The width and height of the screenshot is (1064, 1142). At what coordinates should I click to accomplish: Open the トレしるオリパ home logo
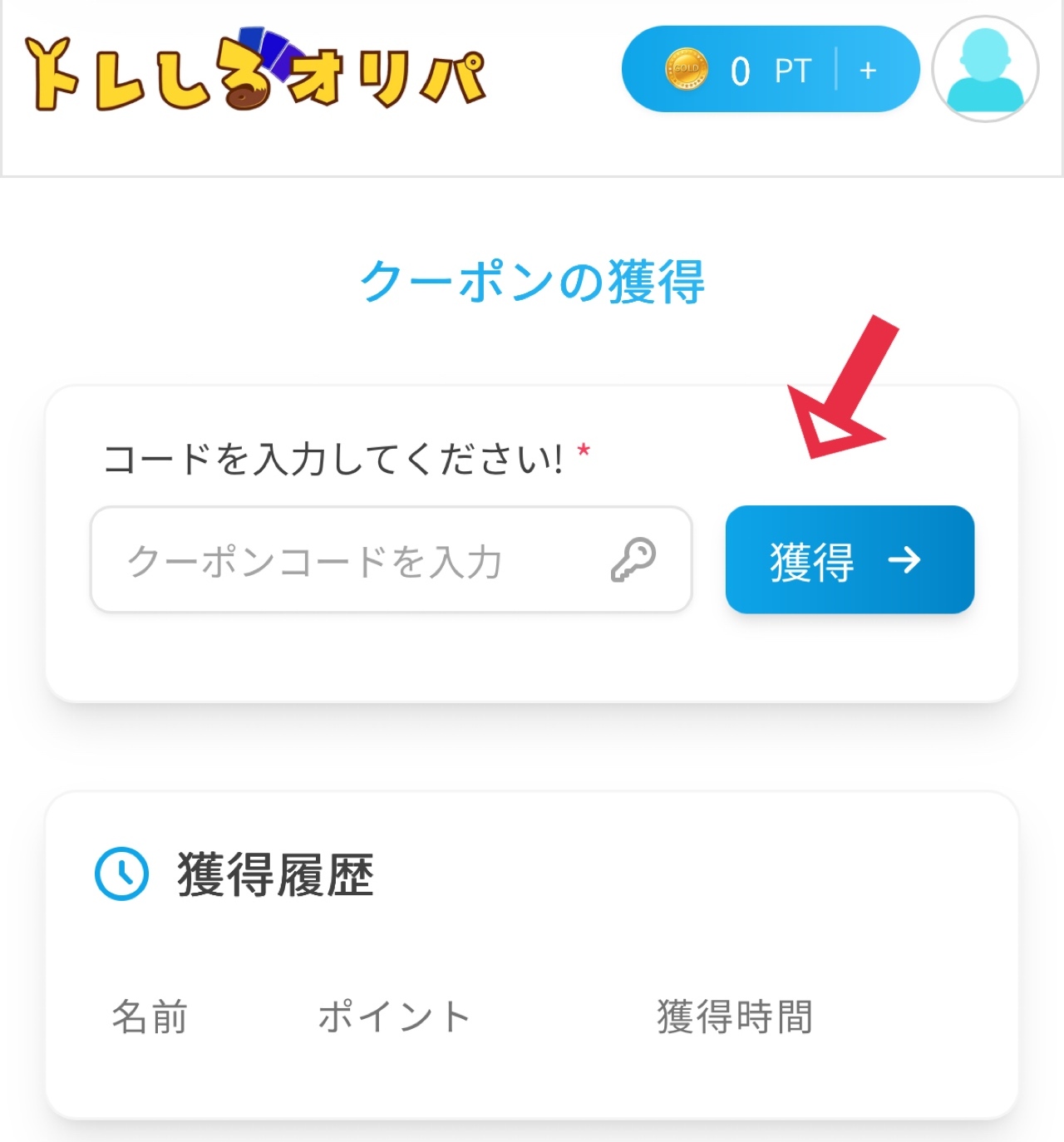pyautogui.click(x=256, y=73)
